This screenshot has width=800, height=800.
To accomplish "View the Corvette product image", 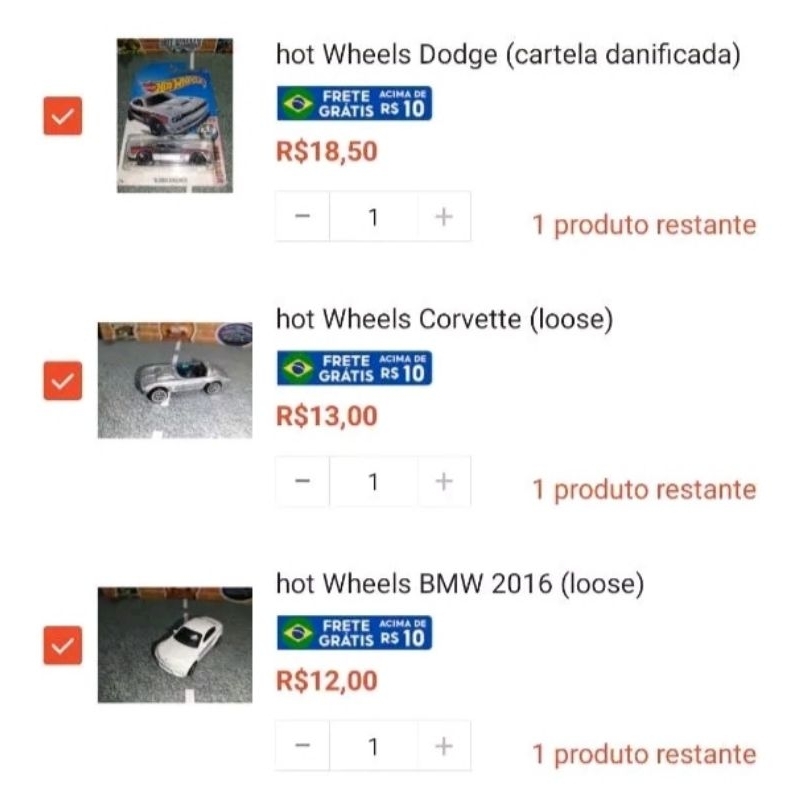I will coord(175,380).
